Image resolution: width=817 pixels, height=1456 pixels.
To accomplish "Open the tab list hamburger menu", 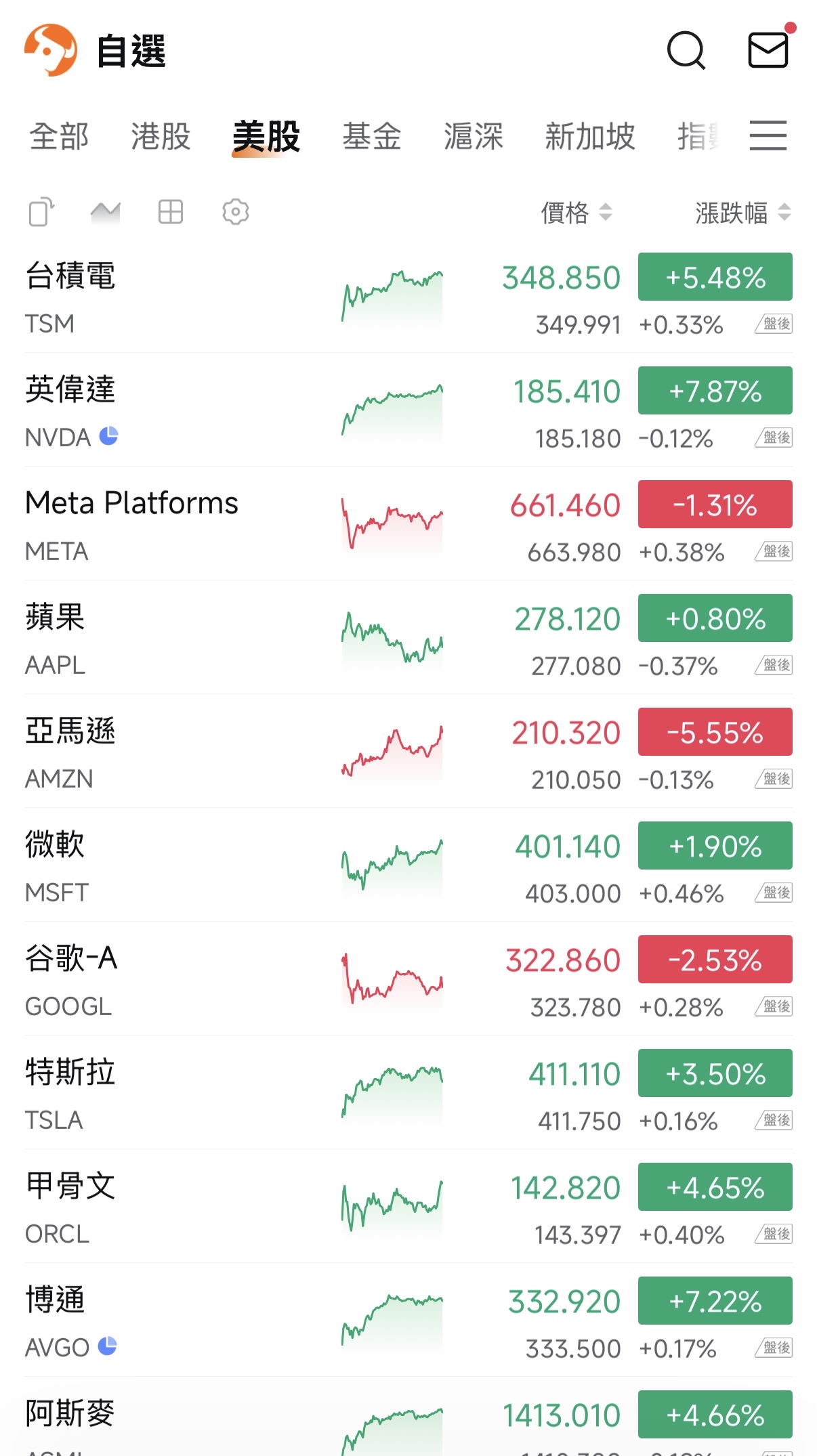I will [x=768, y=135].
